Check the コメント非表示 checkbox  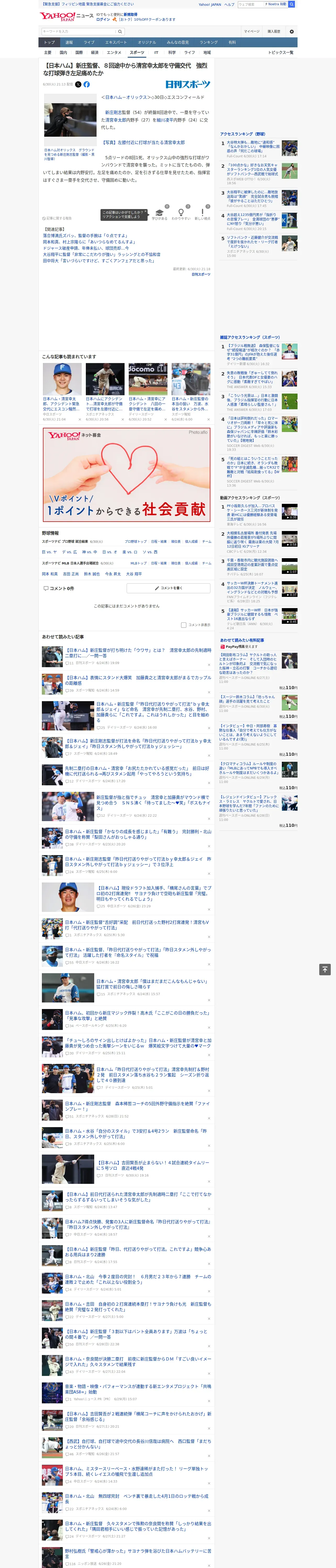click(x=183, y=625)
